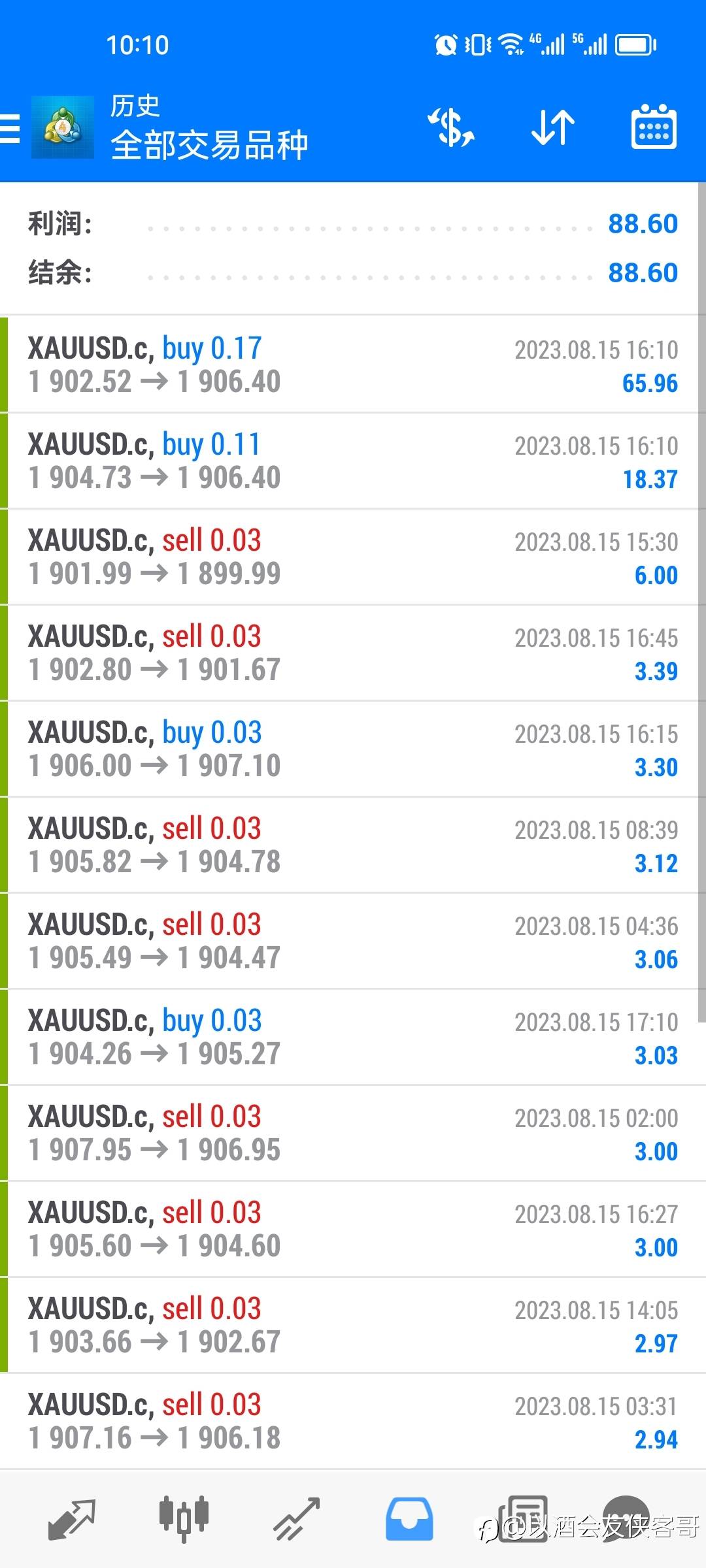Open the sort order arrows
Image resolution: width=706 pixels, height=1568 pixels.
click(552, 127)
